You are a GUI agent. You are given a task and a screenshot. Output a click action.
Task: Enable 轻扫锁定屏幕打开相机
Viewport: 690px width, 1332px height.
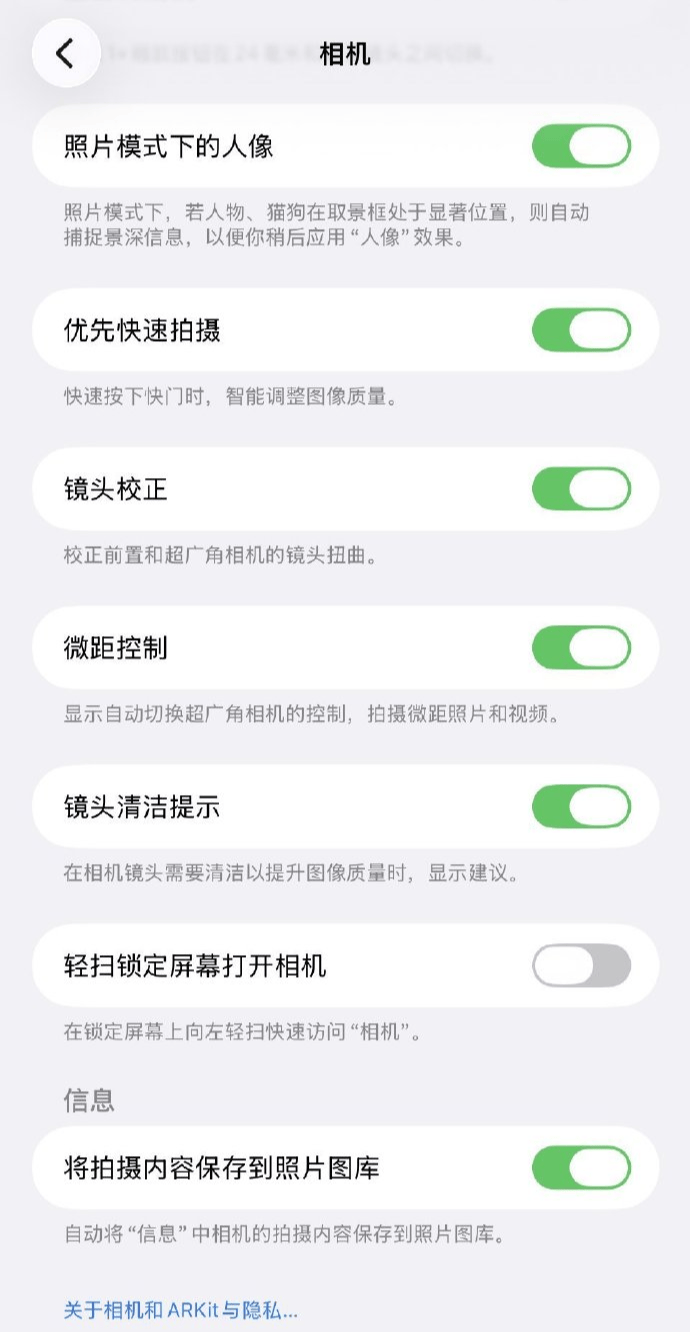pos(581,966)
